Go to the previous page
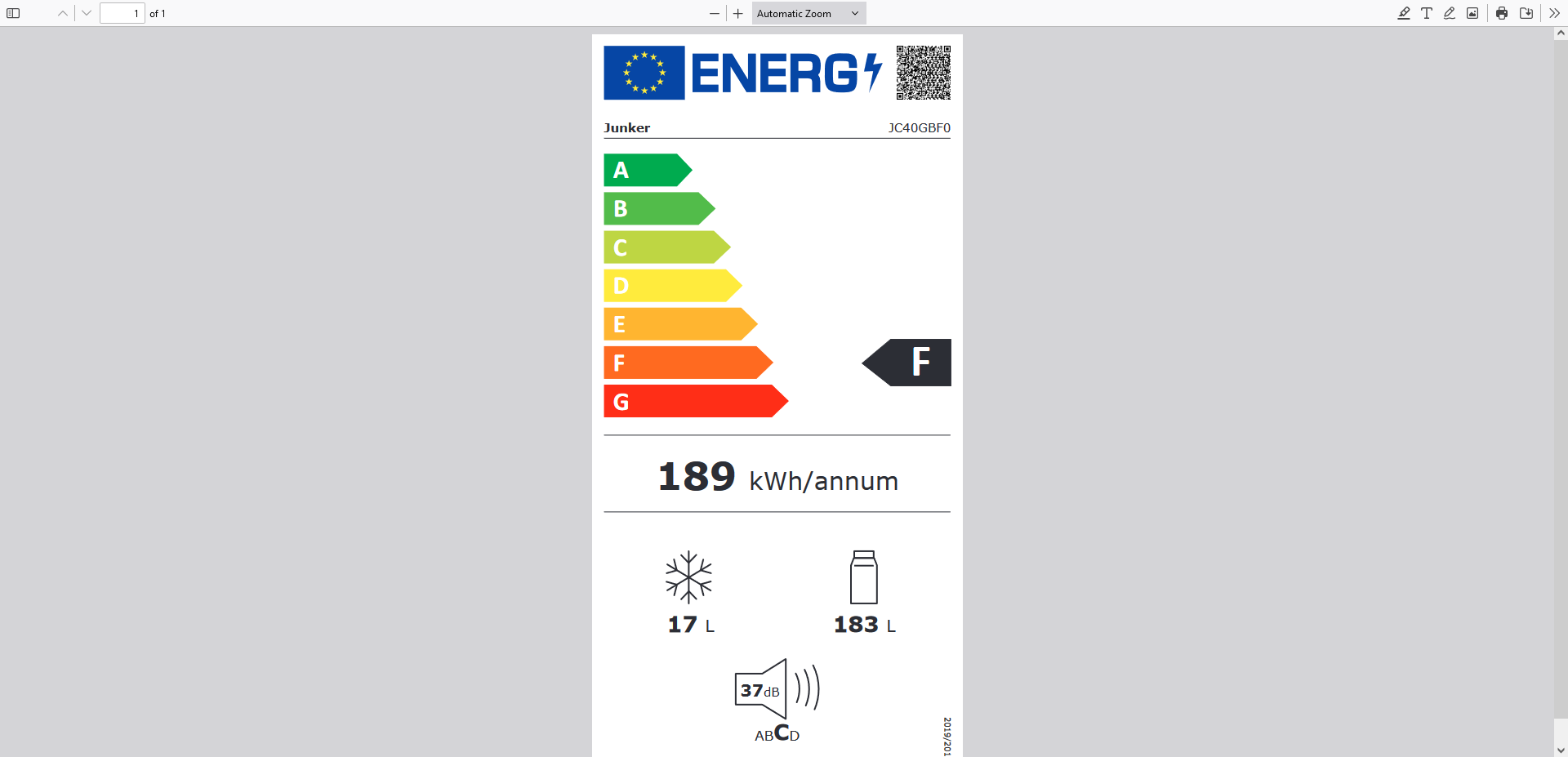The image size is (1568, 757). [x=63, y=13]
